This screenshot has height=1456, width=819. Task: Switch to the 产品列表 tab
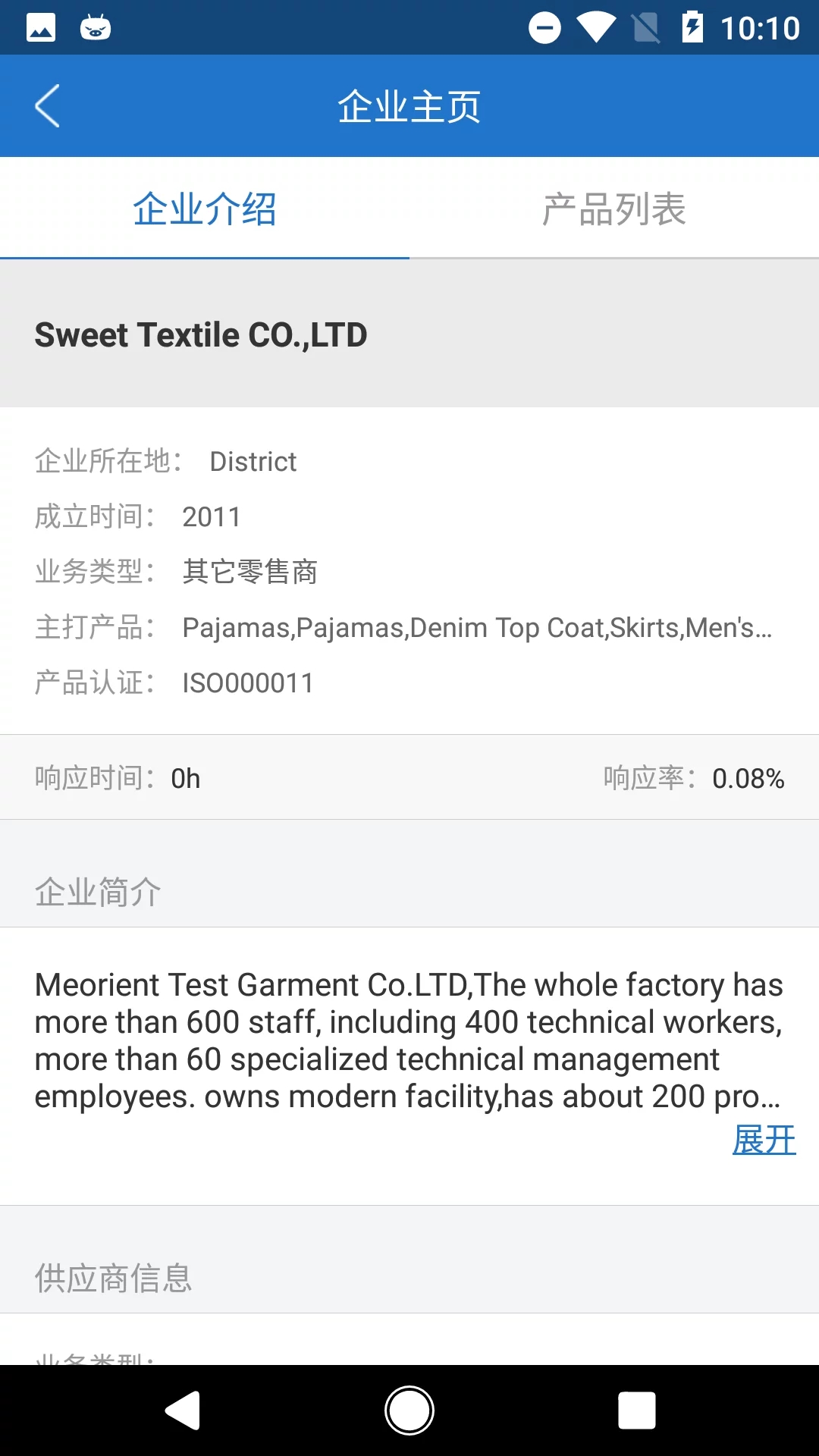tap(613, 209)
